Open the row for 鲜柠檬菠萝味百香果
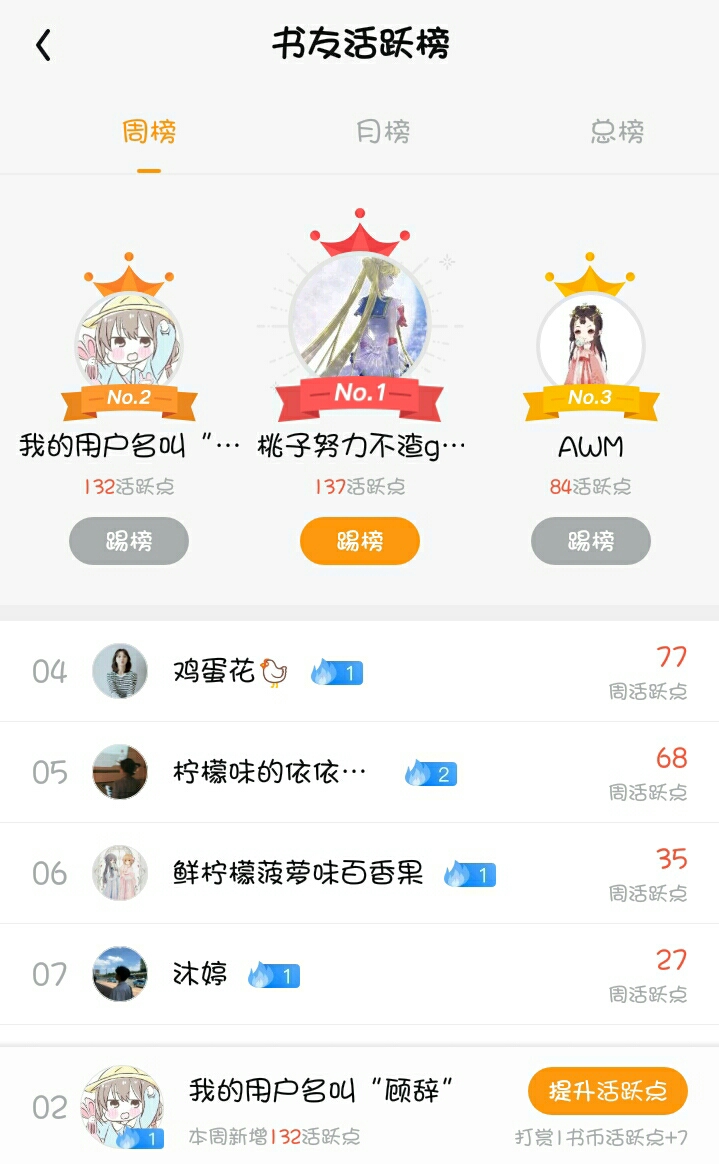 359,874
